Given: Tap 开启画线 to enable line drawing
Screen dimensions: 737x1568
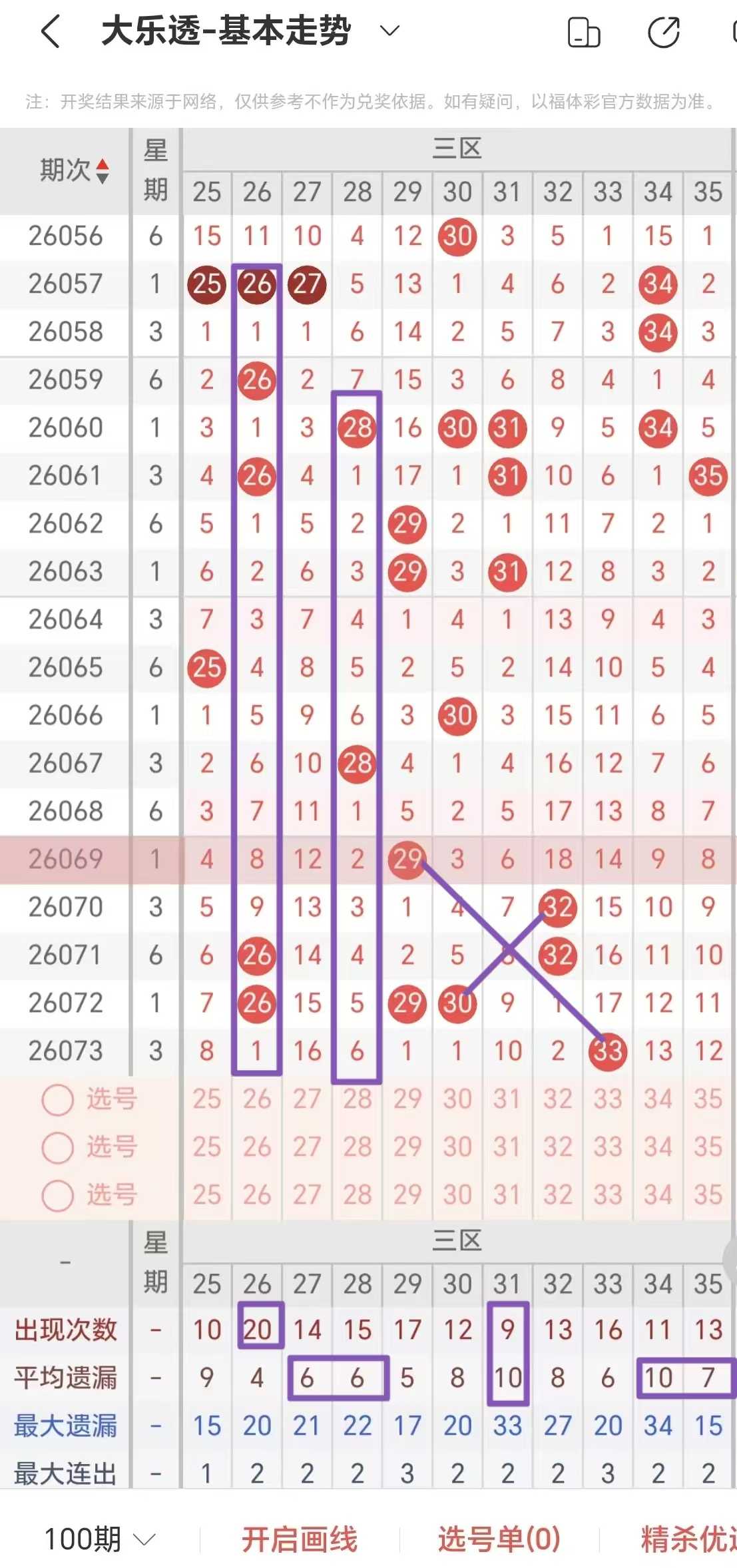Looking at the screenshot, I should click(300, 1539).
